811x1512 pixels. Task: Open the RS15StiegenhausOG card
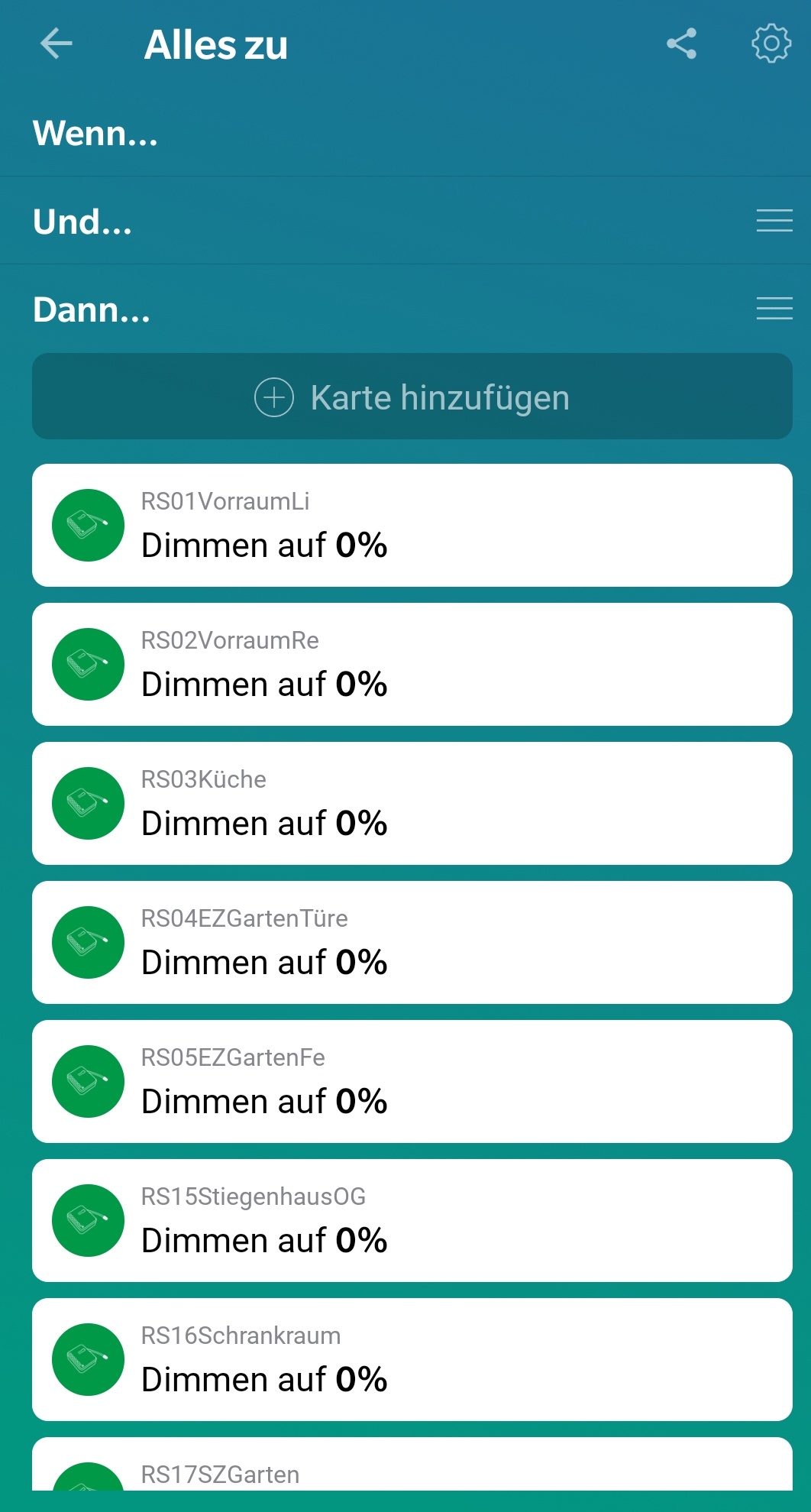click(x=412, y=1221)
